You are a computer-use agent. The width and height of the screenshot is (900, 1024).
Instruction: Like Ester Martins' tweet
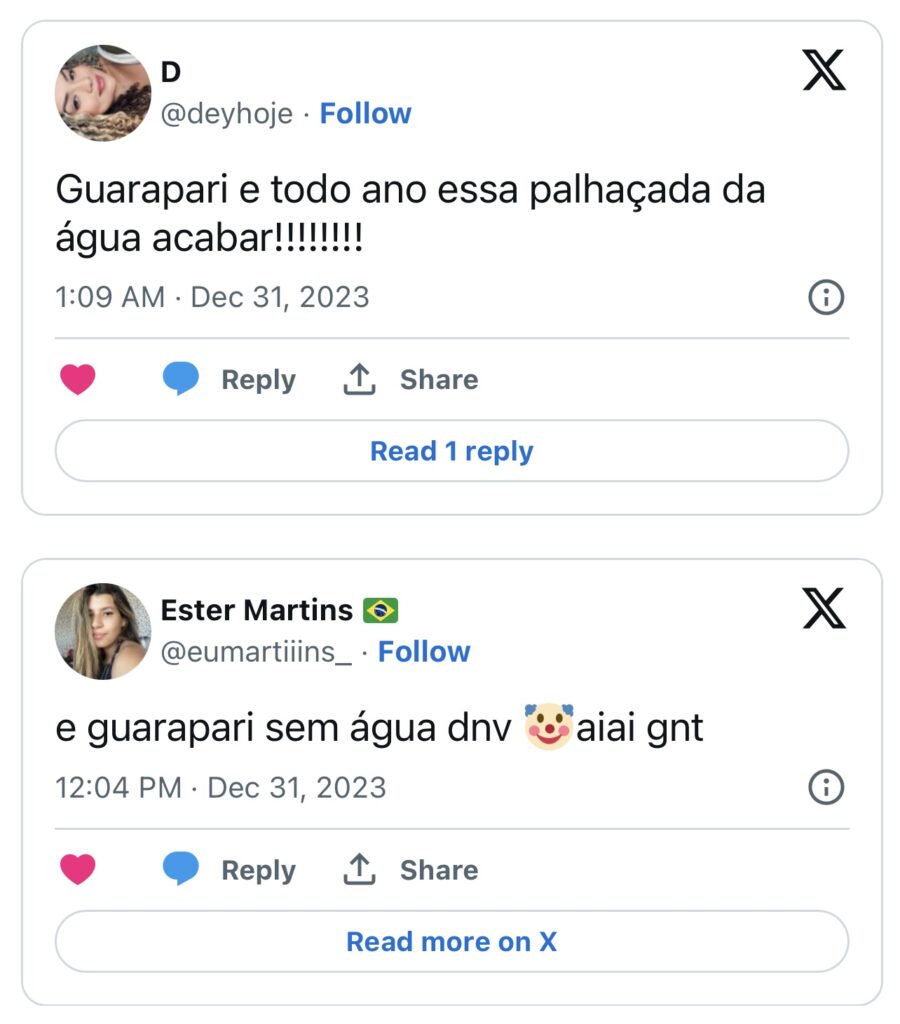click(78, 870)
